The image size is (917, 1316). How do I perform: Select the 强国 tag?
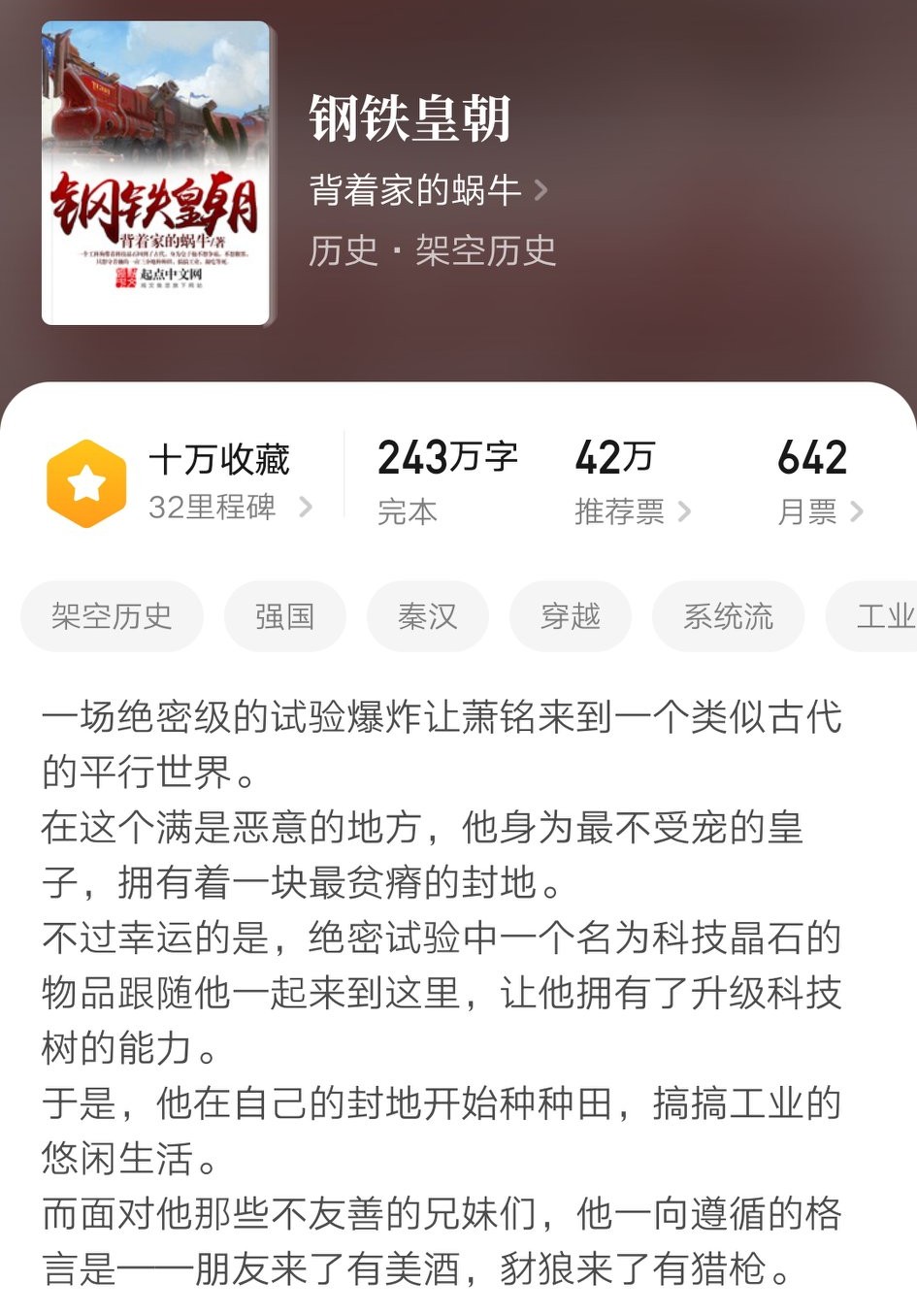(284, 615)
